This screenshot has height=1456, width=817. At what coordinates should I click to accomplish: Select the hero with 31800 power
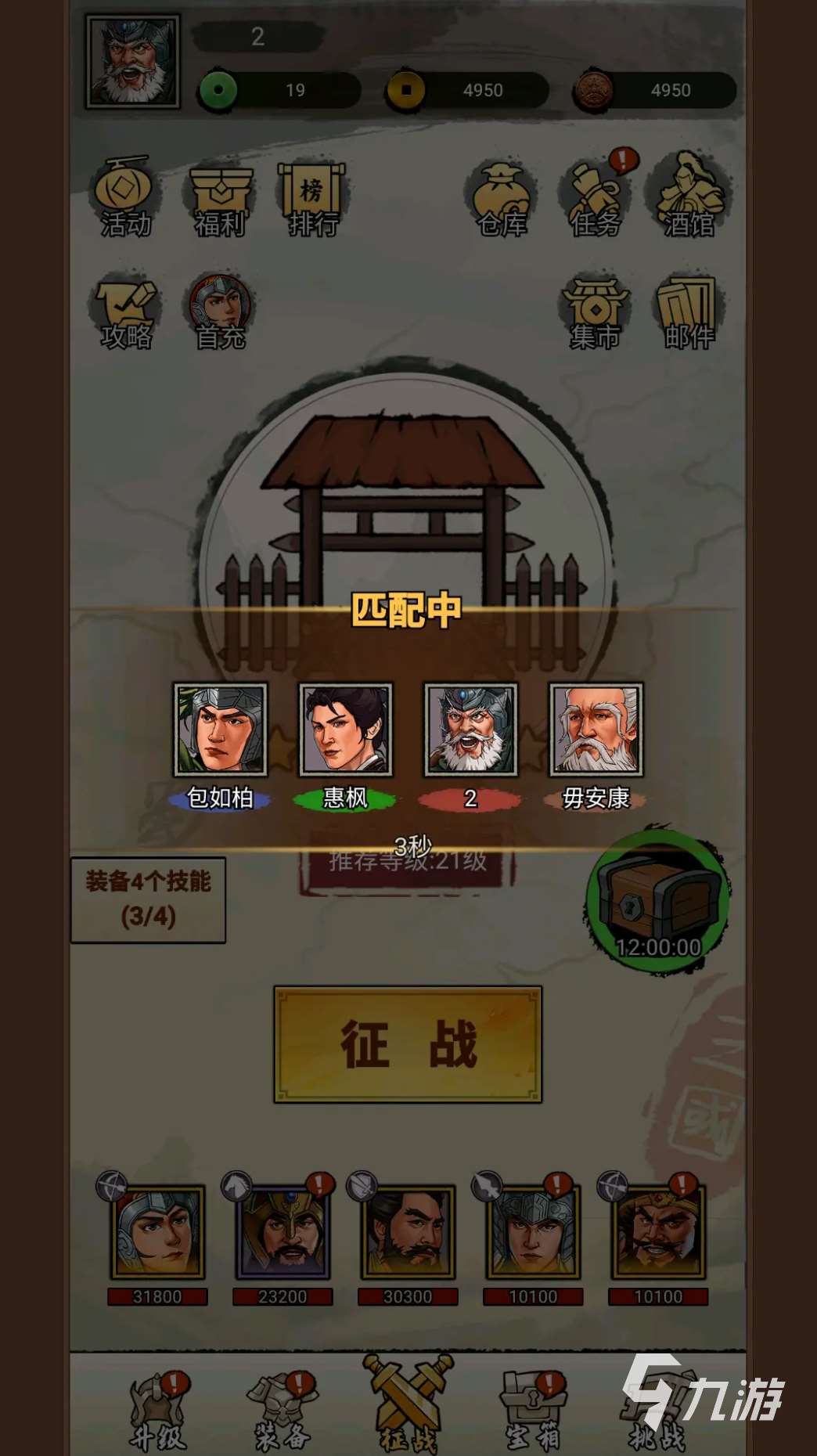pyautogui.click(x=157, y=1233)
